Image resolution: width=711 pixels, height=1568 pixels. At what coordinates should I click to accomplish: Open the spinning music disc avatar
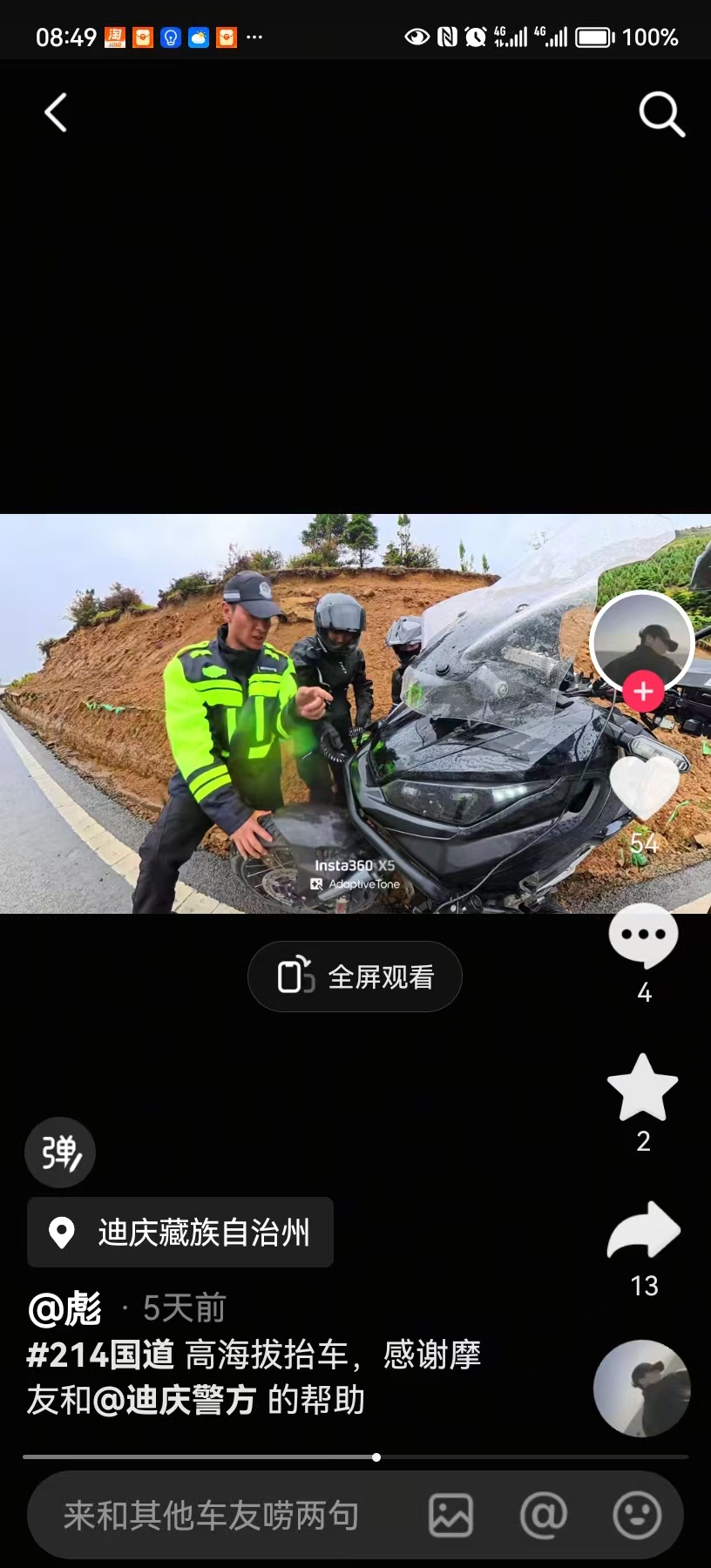click(x=642, y=1389)
